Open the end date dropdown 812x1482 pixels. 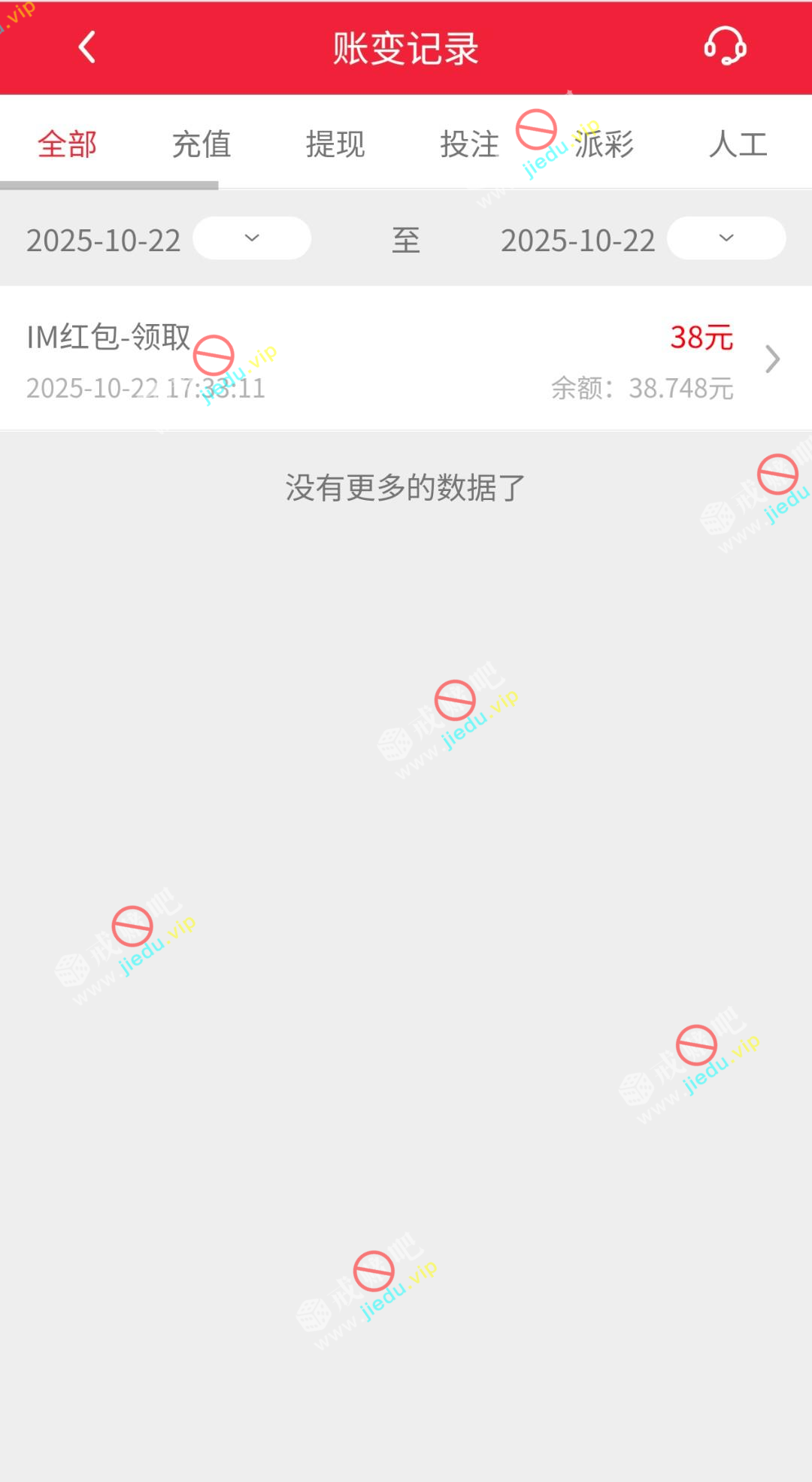click(x=726, y=238)
